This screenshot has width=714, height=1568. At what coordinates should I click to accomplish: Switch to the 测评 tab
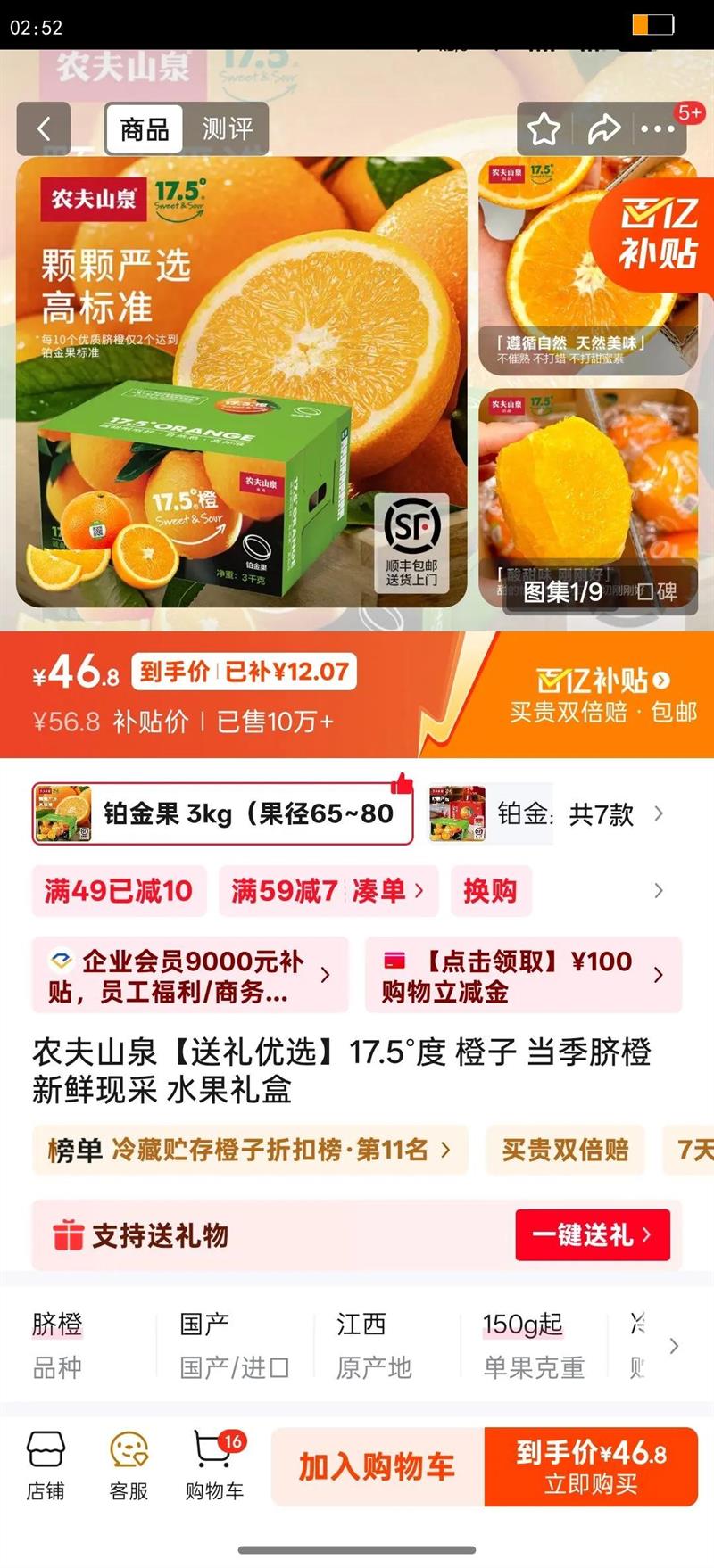pos(227,129)
